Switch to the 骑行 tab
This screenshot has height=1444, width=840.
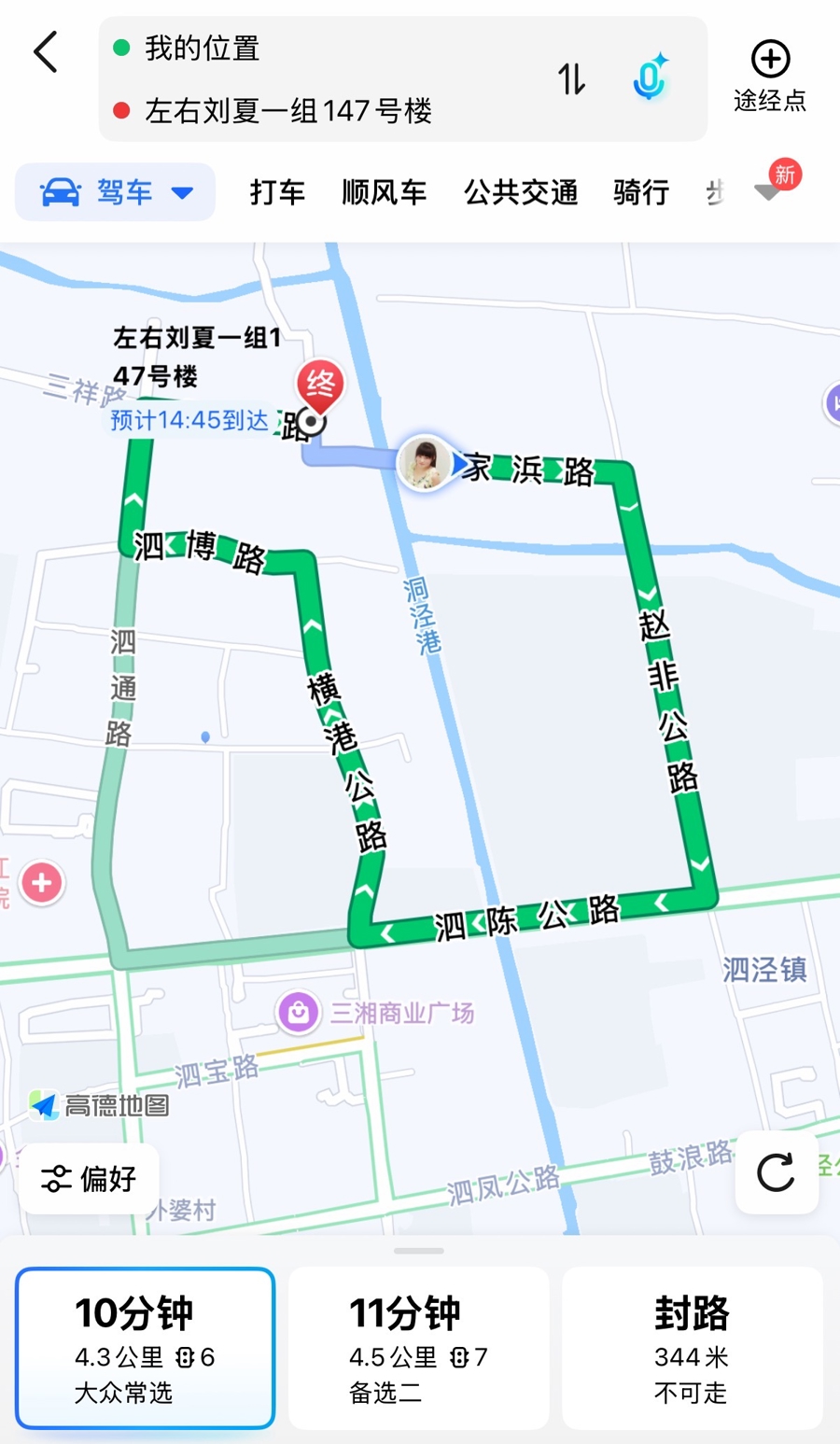pyautogui.click(x=641, y=192)
